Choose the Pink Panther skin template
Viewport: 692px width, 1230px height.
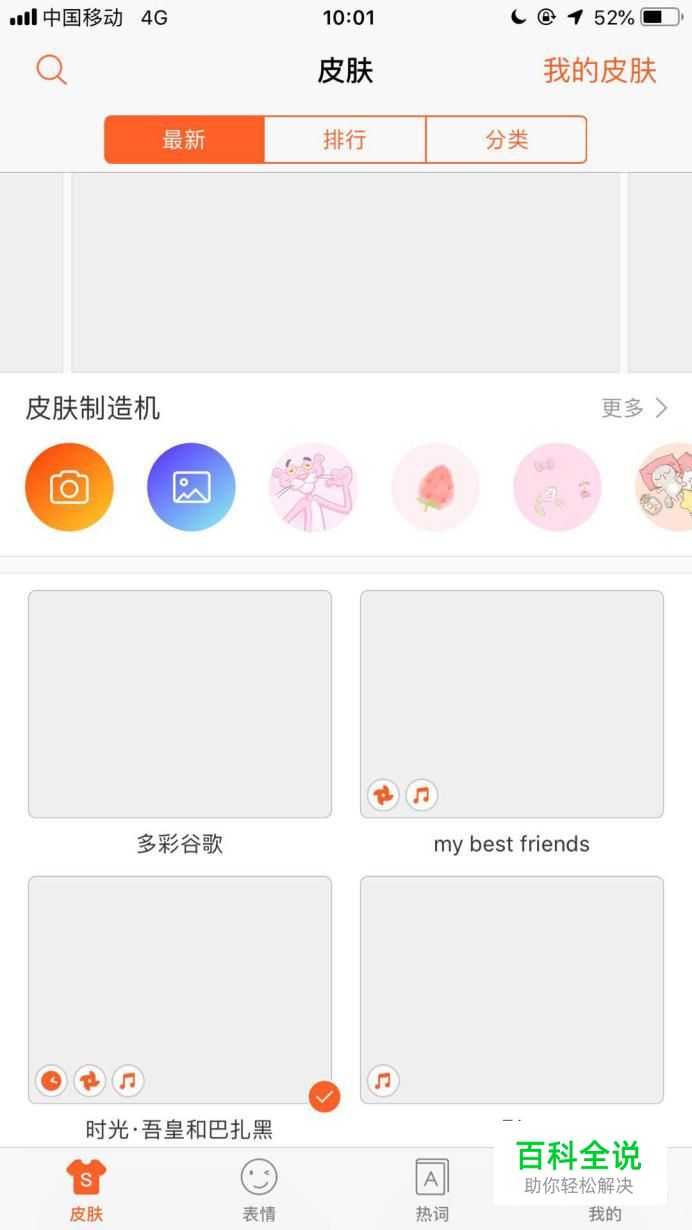pyautogui.click(x=313, y=487)
